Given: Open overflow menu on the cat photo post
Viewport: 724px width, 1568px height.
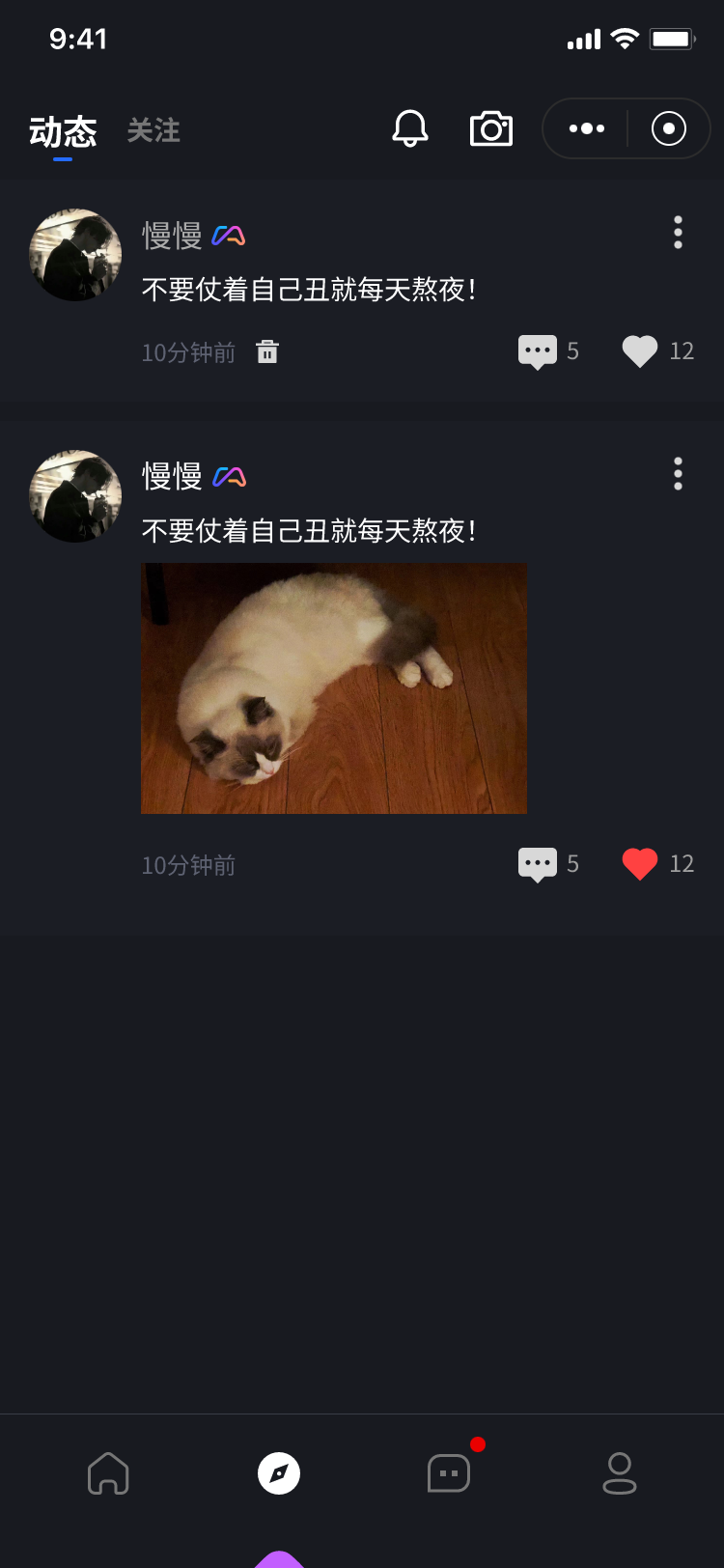Looking at the screenshot, I should coord(677,474).
